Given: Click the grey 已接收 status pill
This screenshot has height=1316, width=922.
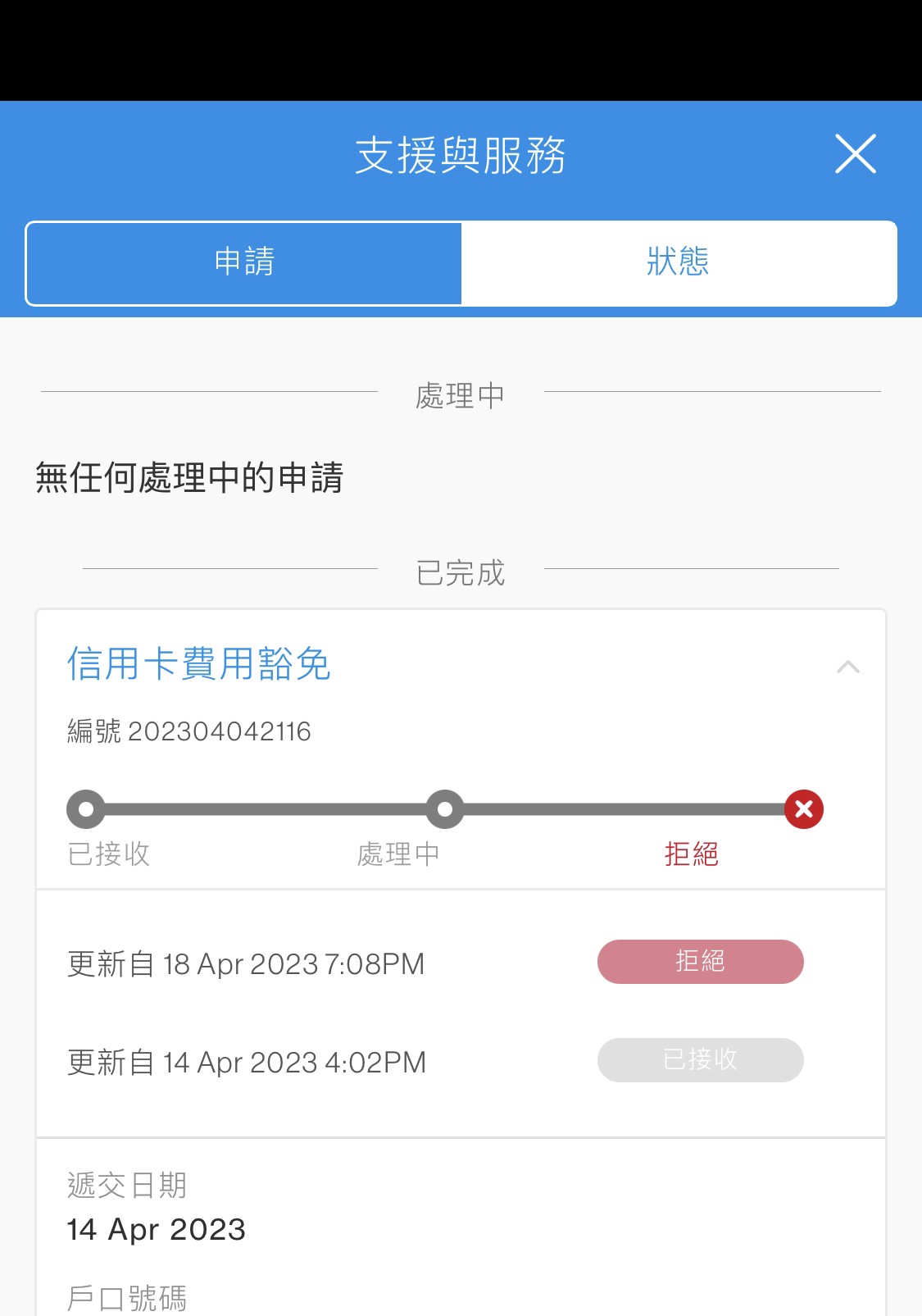Looking at the screenshot, I should click(700, 1059).
